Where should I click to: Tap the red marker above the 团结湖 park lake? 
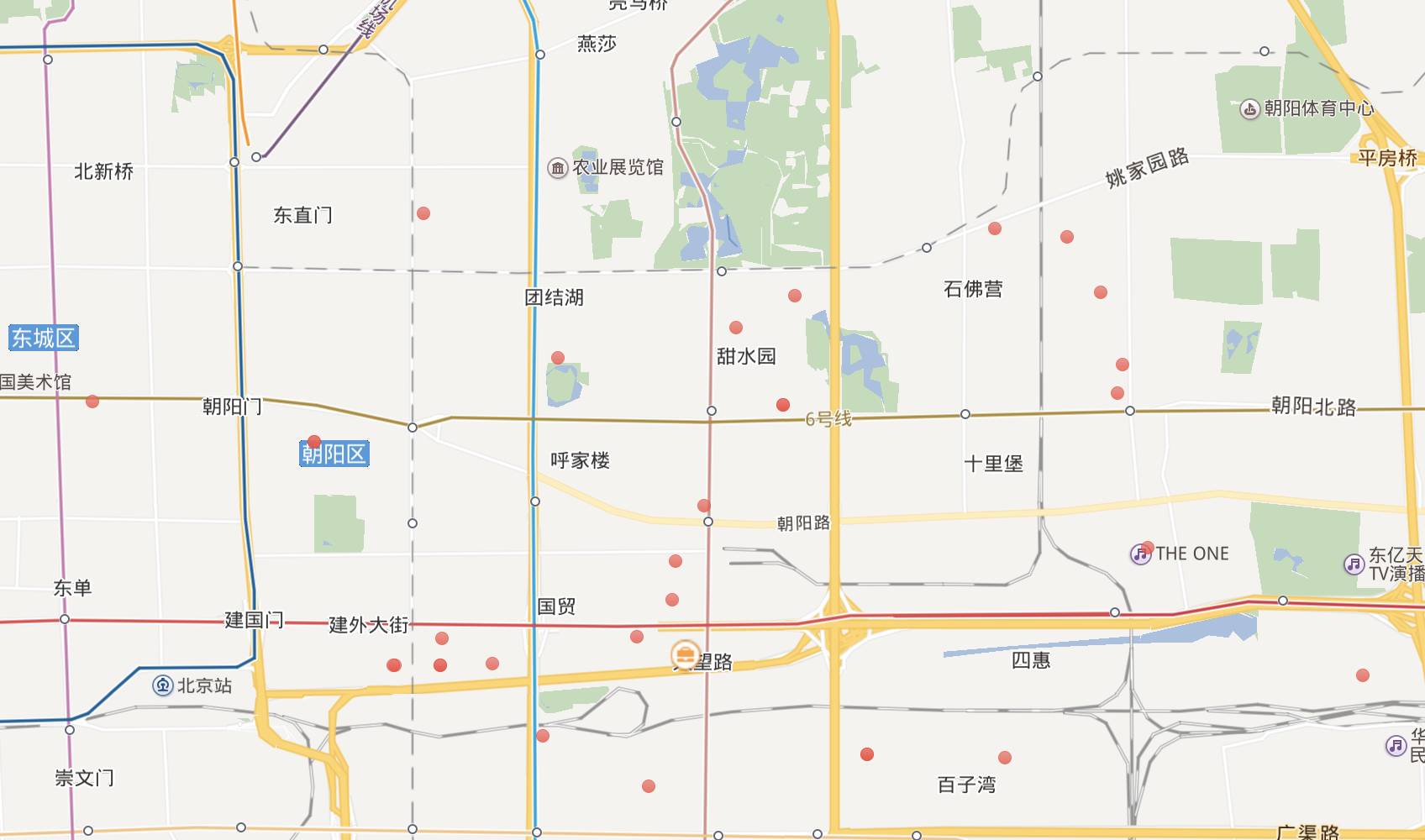coord(558,358)
